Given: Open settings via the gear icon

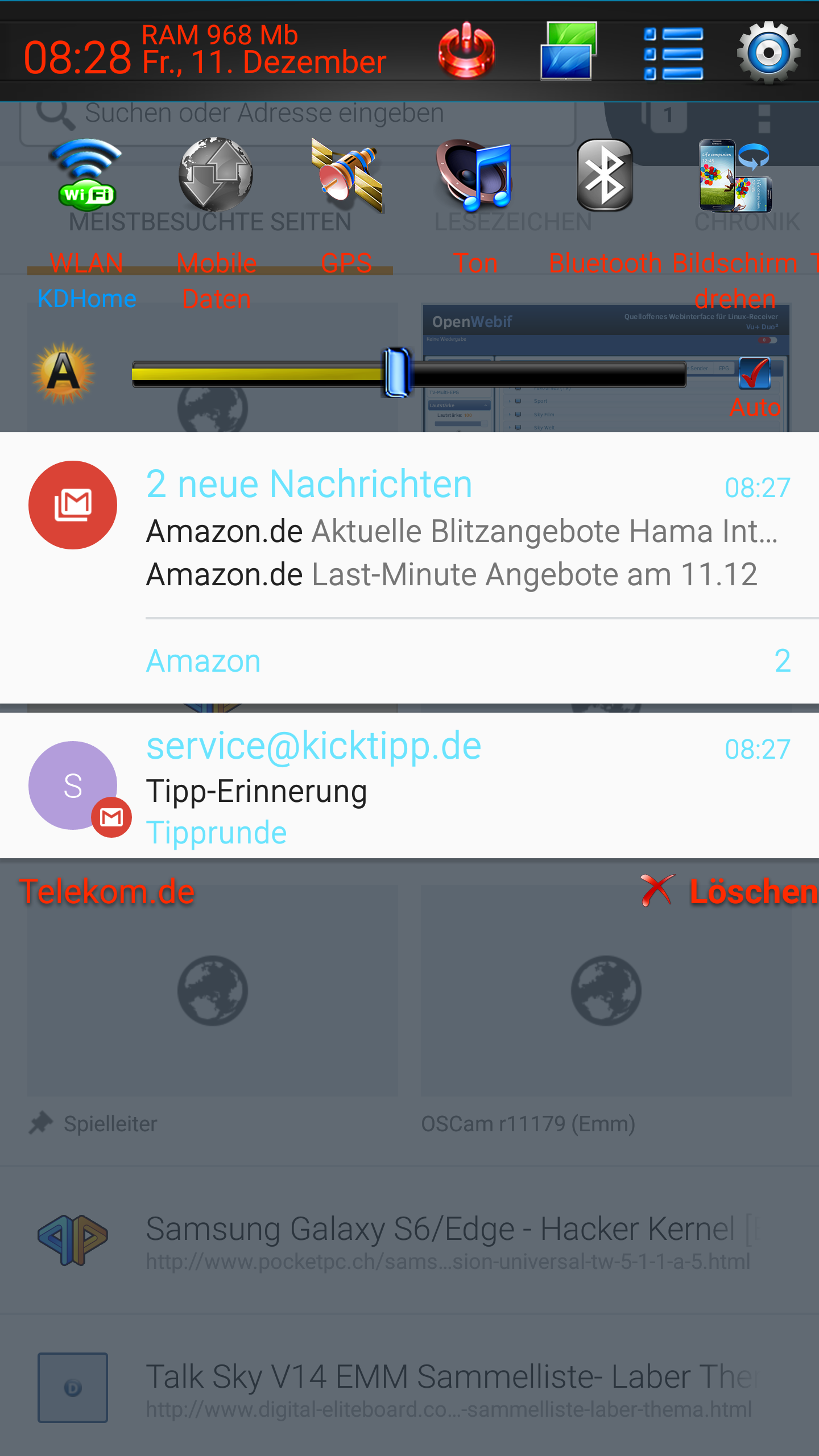Looking at the screenshot, I should [x=769, y=52].
